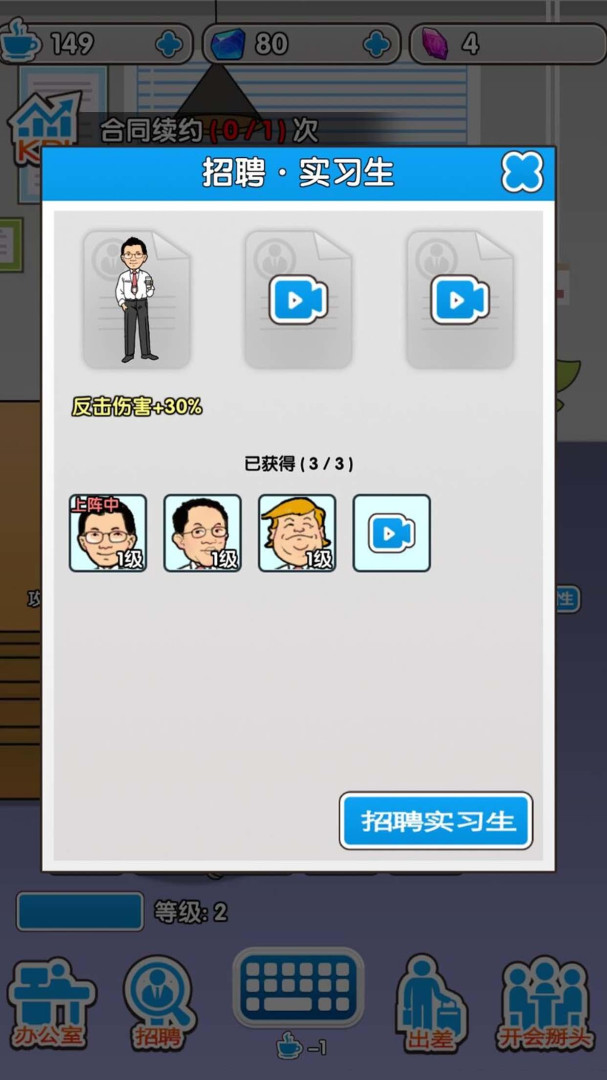Watch video ad on second resume card
The width and height of the screenshot is (607, 1080).
[298, 300]
